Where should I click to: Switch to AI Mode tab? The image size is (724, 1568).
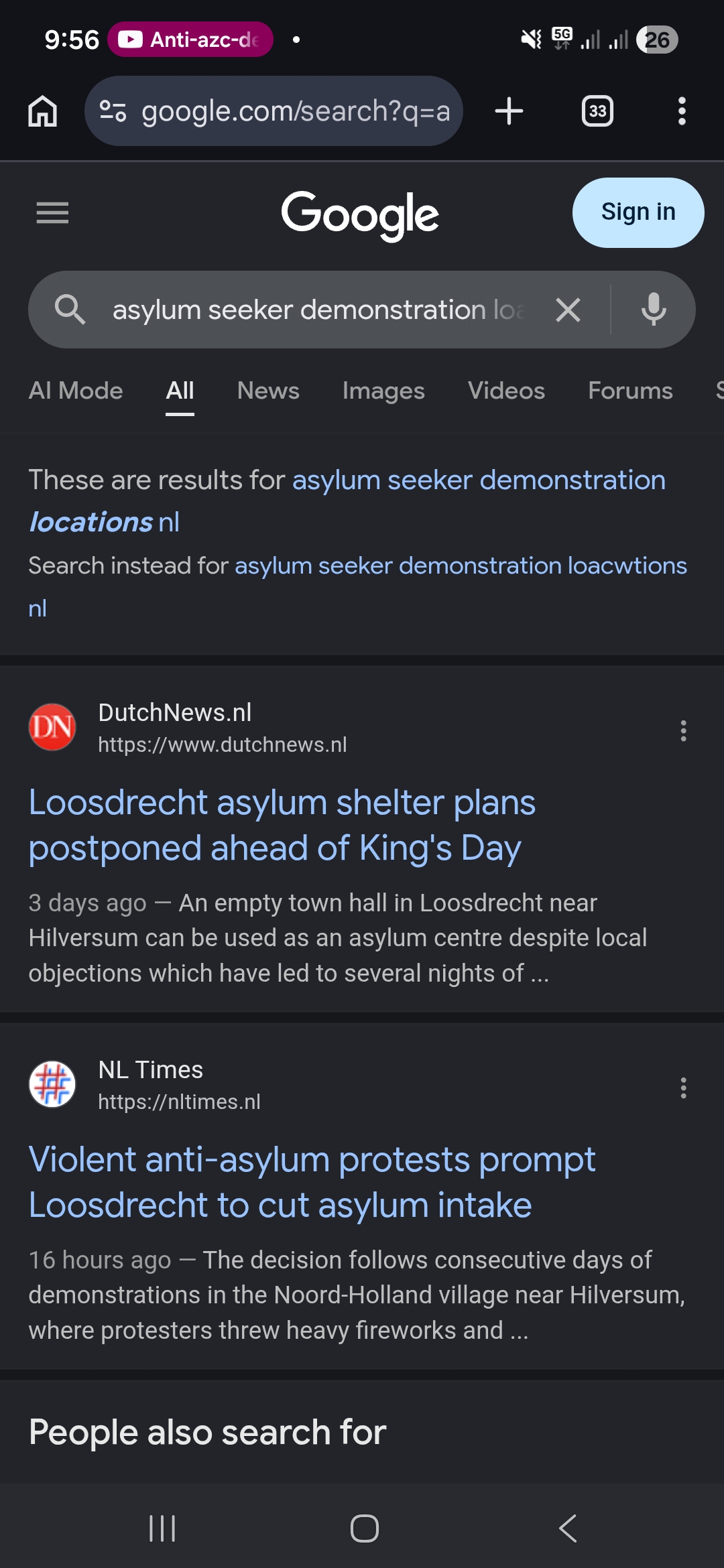76,391
